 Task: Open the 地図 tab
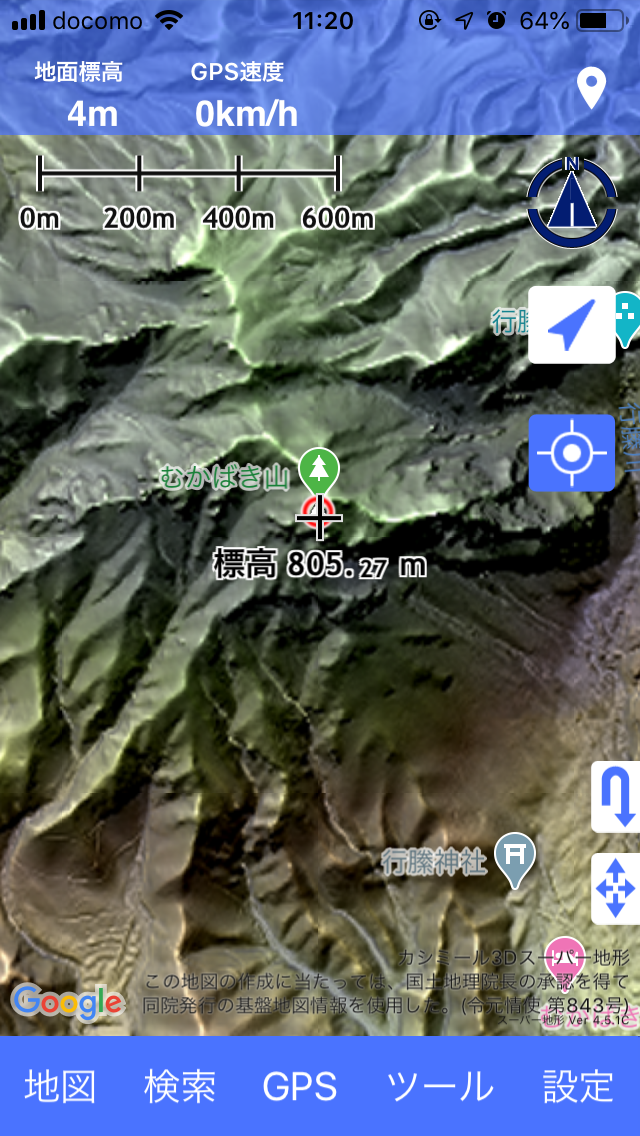point(60,1086)
